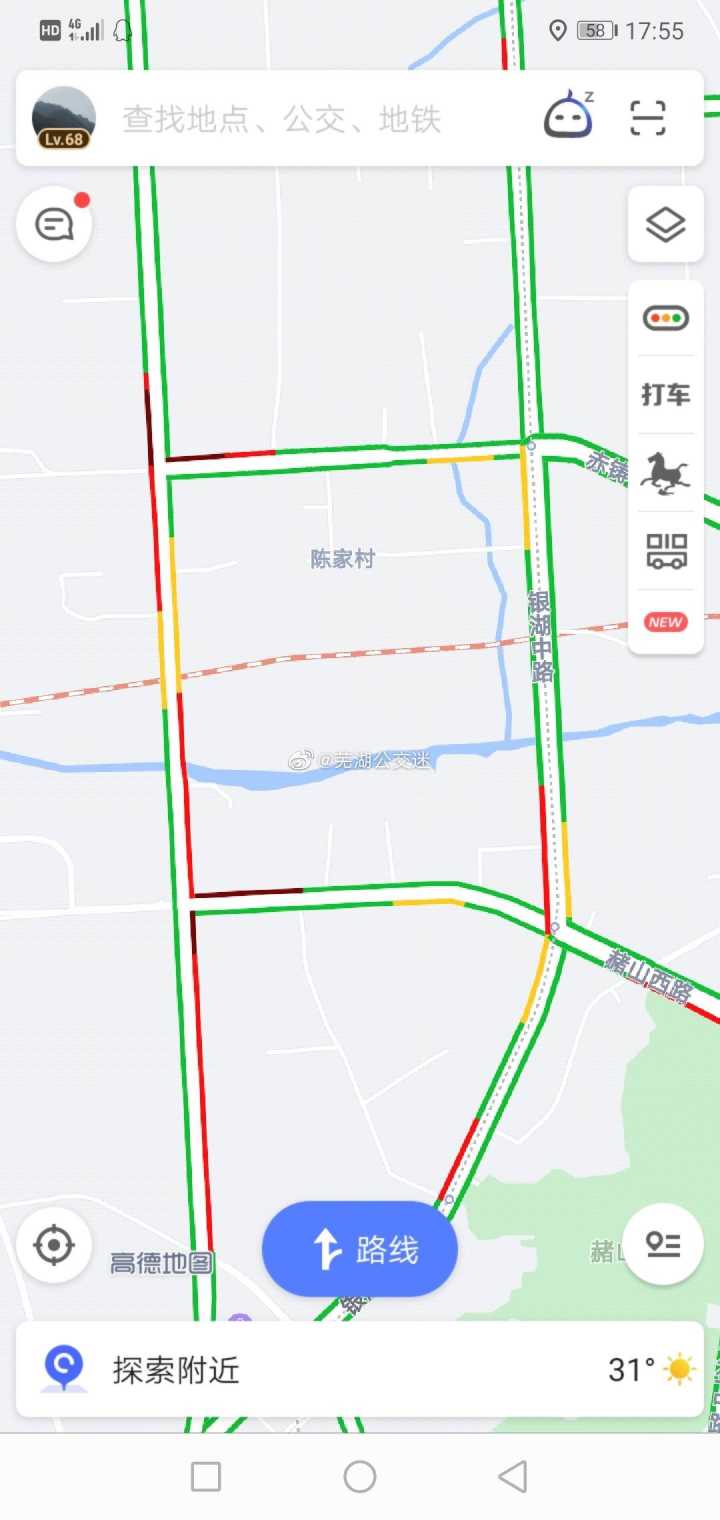Start planning a route with 路线

pyautogui.click(x=360, y=1250)
